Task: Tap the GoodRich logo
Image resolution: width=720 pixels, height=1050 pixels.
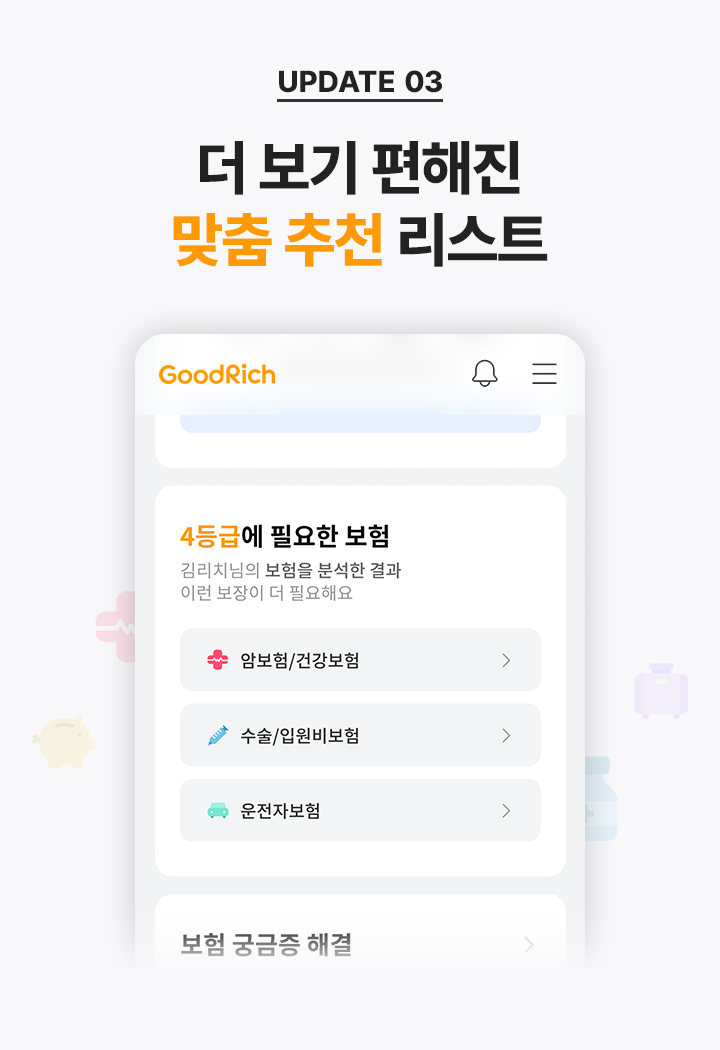Action: [x=216, y=374]
